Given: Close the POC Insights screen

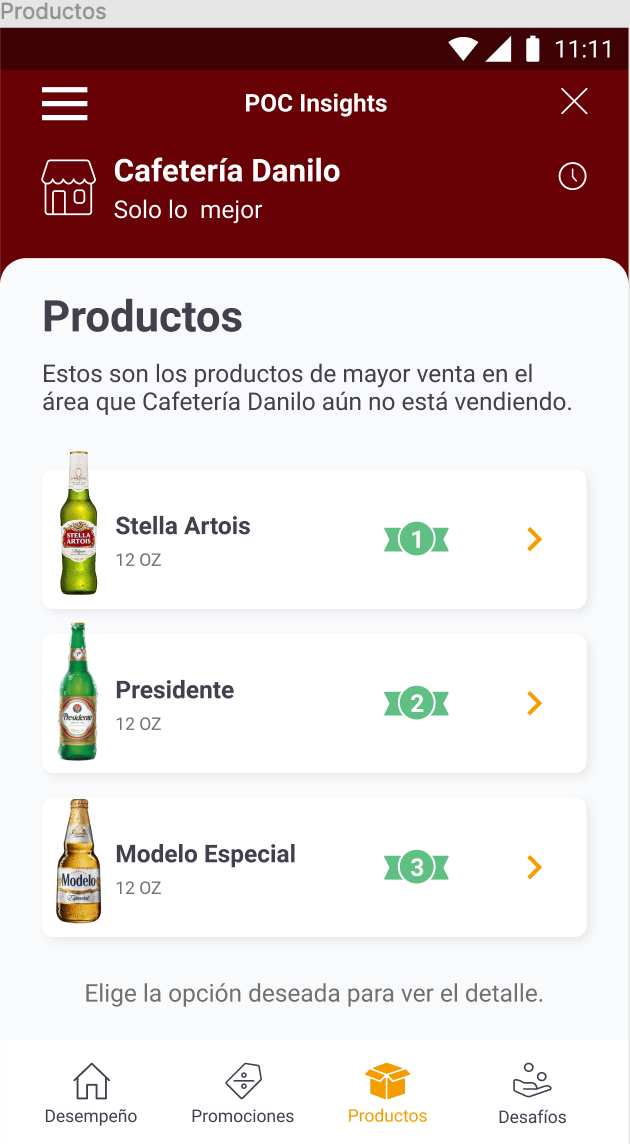Looking at the screenshot, I should [574, 101].
